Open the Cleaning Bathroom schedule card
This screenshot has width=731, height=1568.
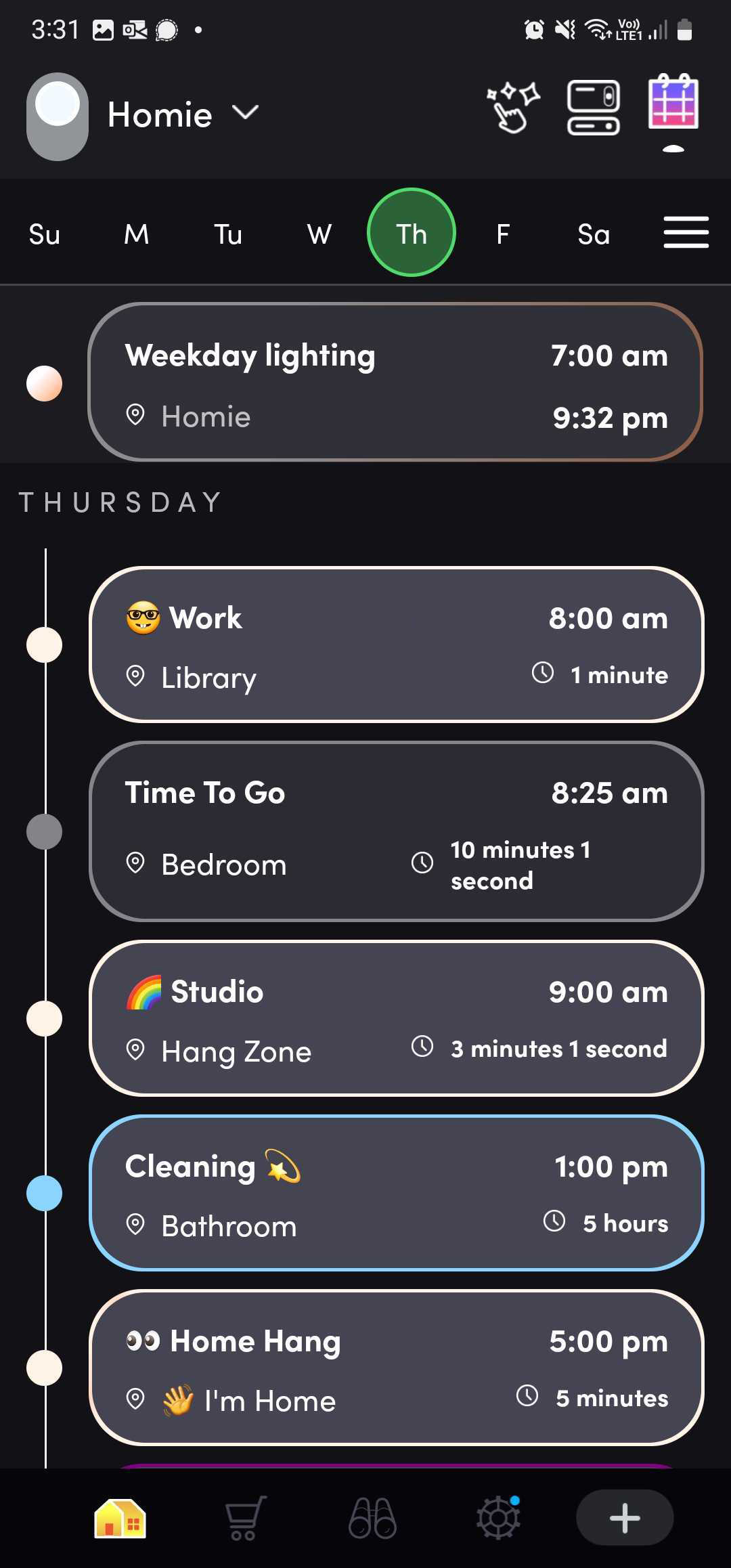[397, 1193]
